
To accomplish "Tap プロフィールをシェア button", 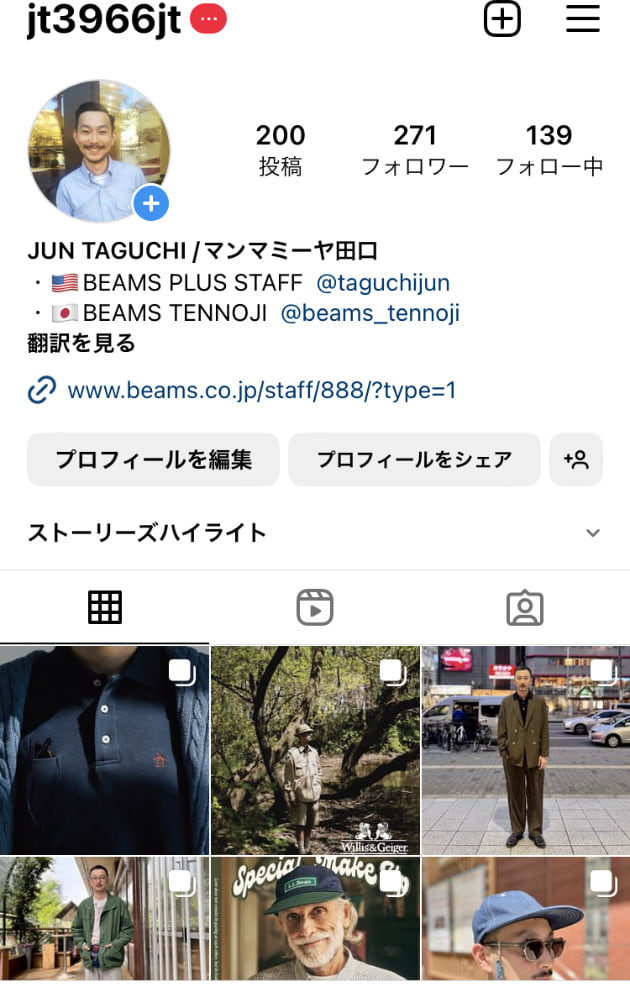I will (414, 460).
